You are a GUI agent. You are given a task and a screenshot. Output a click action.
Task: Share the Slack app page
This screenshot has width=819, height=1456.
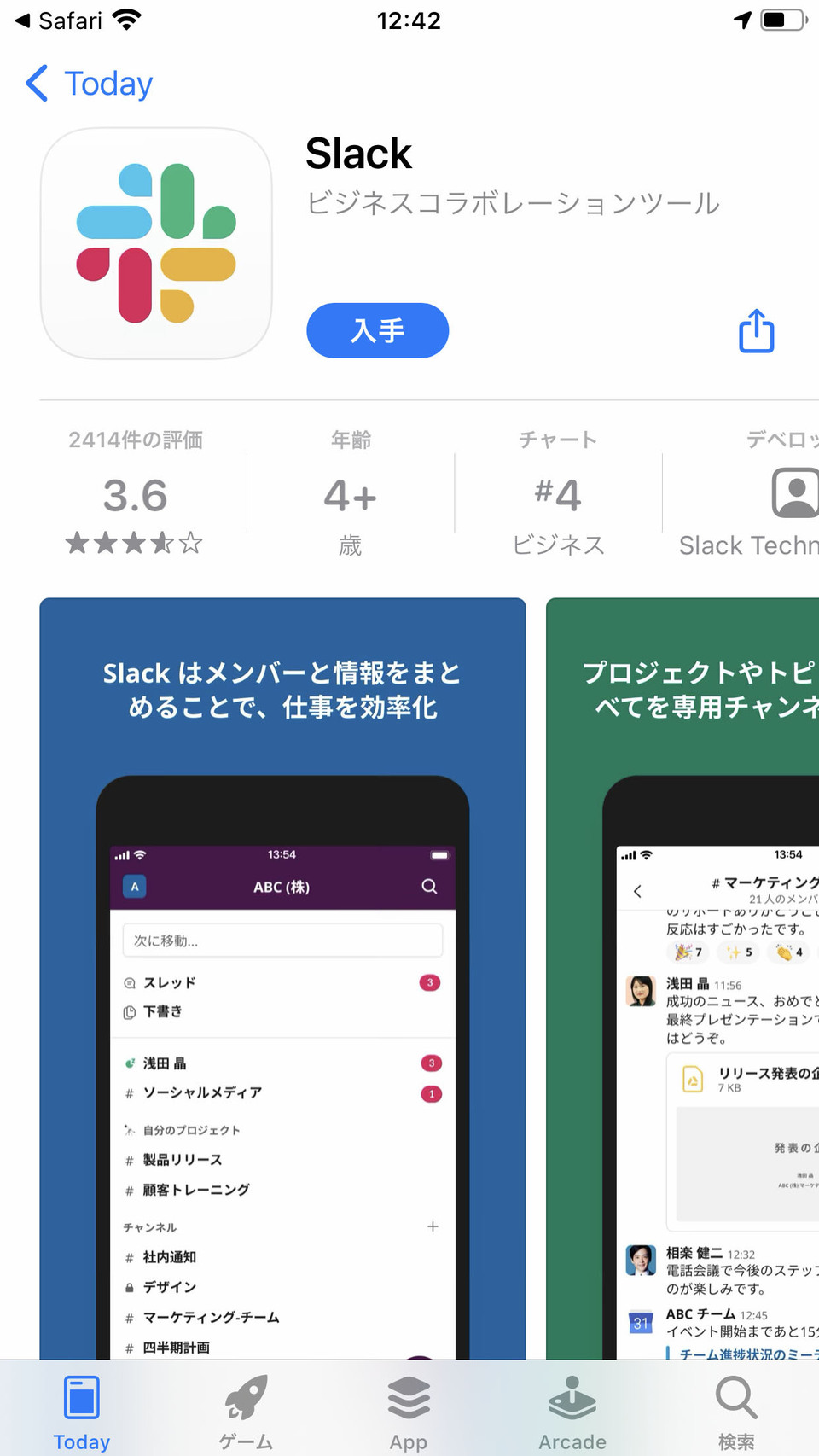tap(756, 331)
